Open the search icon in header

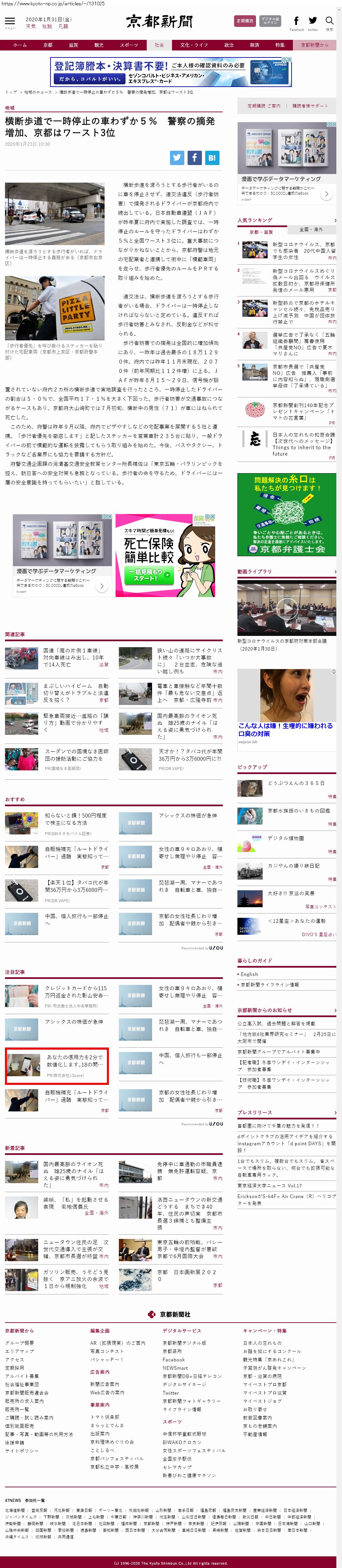329,22
